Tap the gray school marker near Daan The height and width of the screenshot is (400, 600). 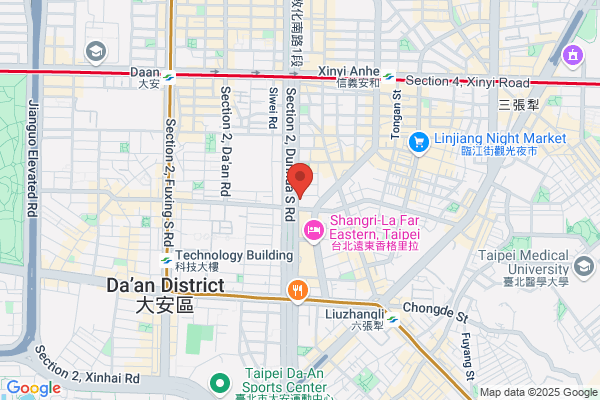(96, 52)
